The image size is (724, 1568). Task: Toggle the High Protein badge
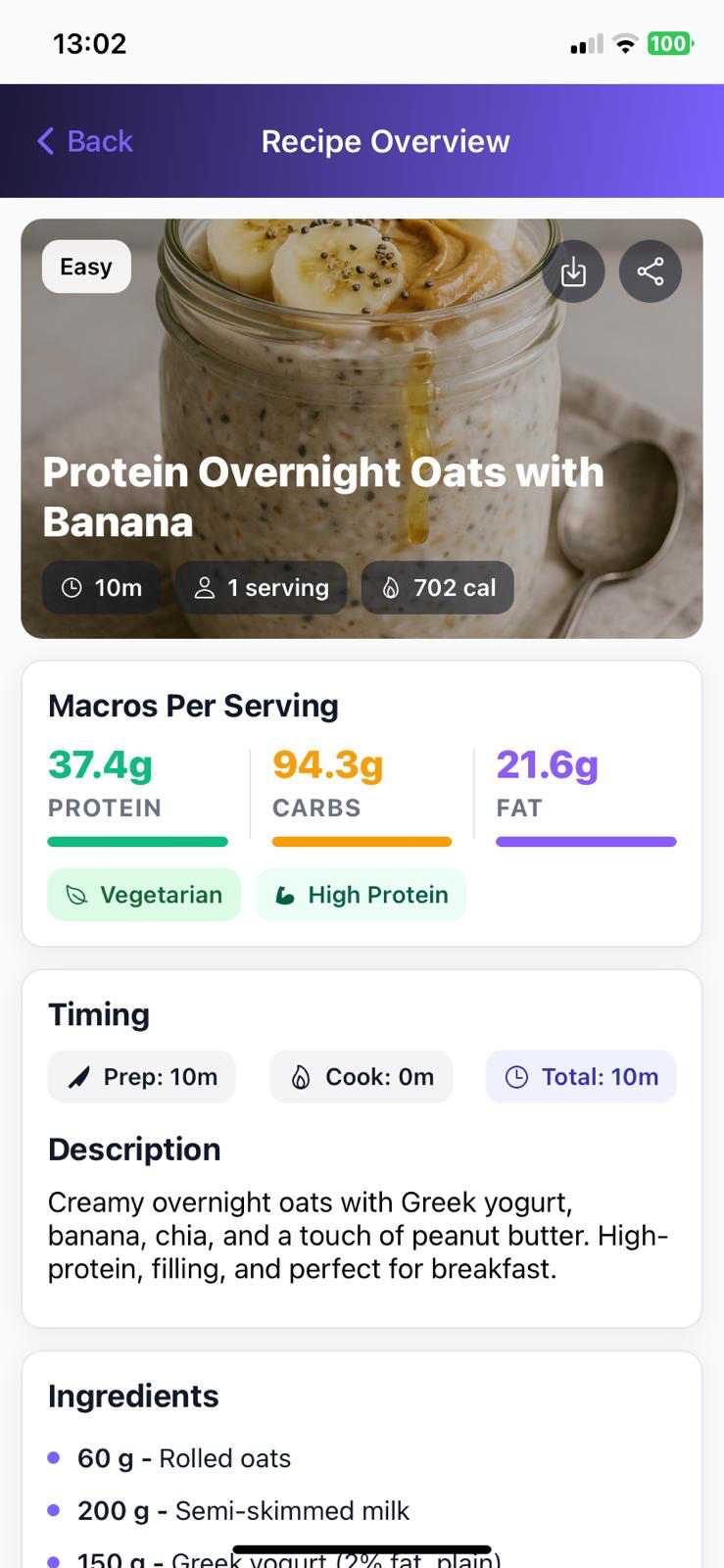tap(361, 894)
